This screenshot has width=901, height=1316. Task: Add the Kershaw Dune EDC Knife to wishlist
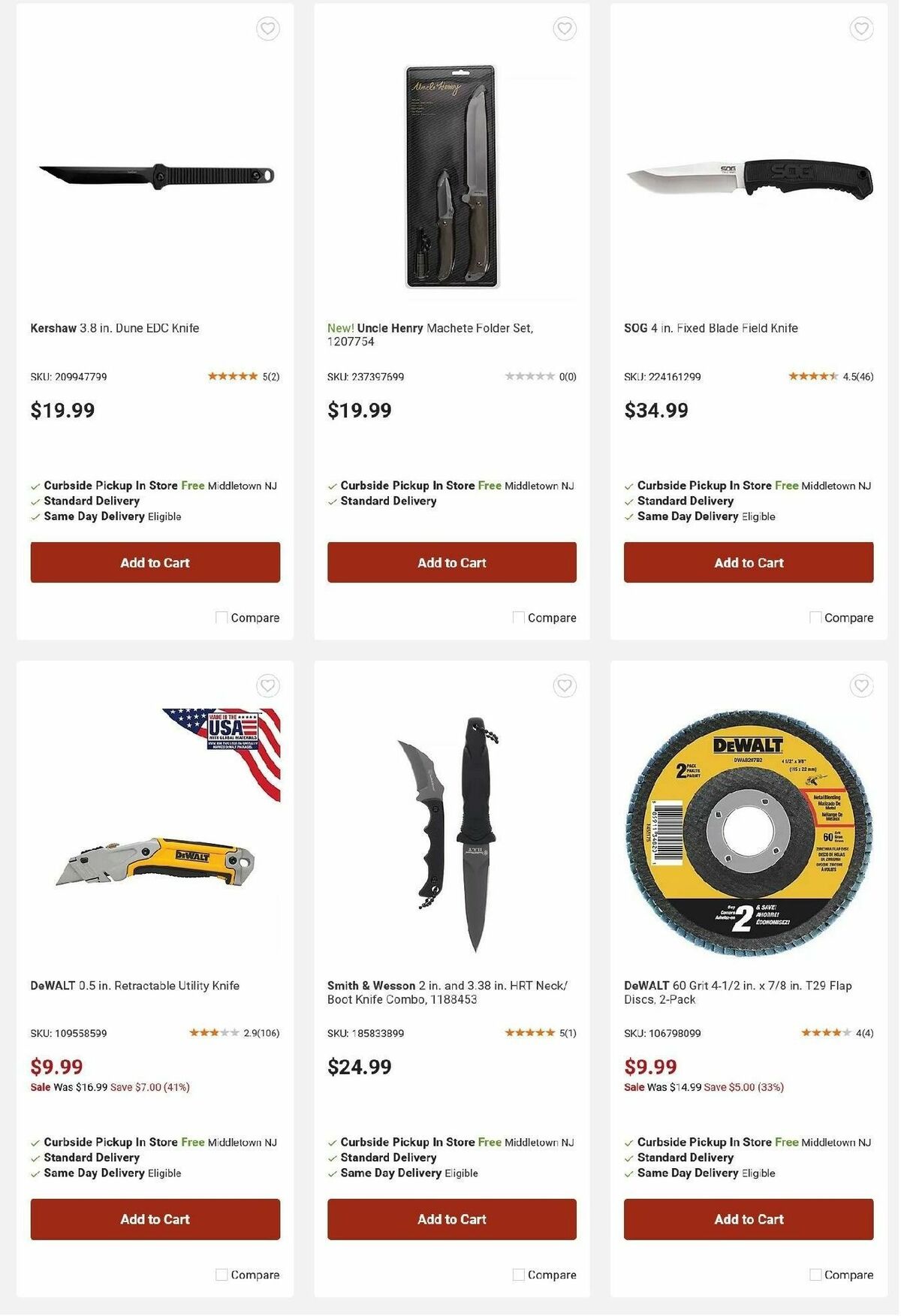coord(267,29)
